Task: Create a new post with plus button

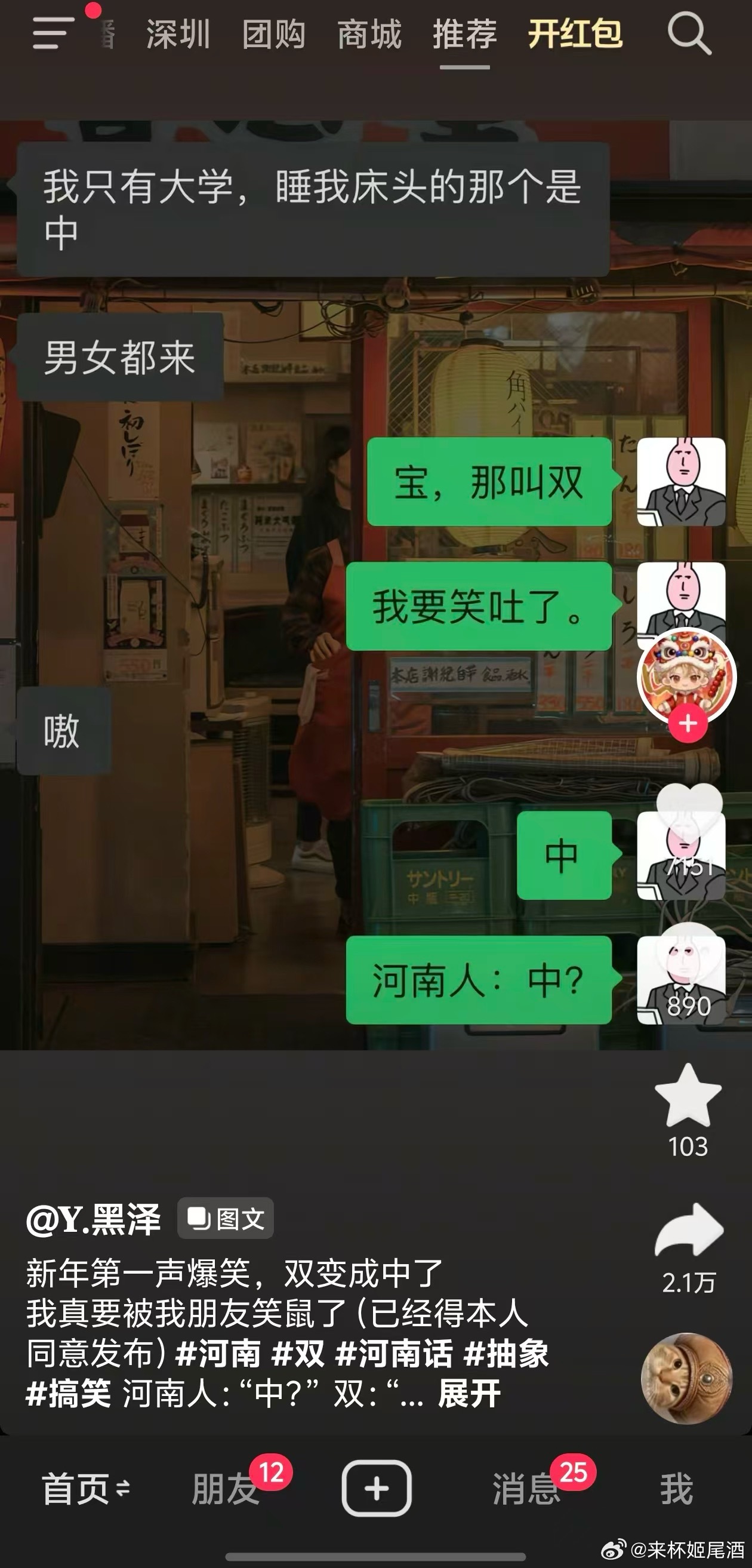Action: tap(376, 1488)
